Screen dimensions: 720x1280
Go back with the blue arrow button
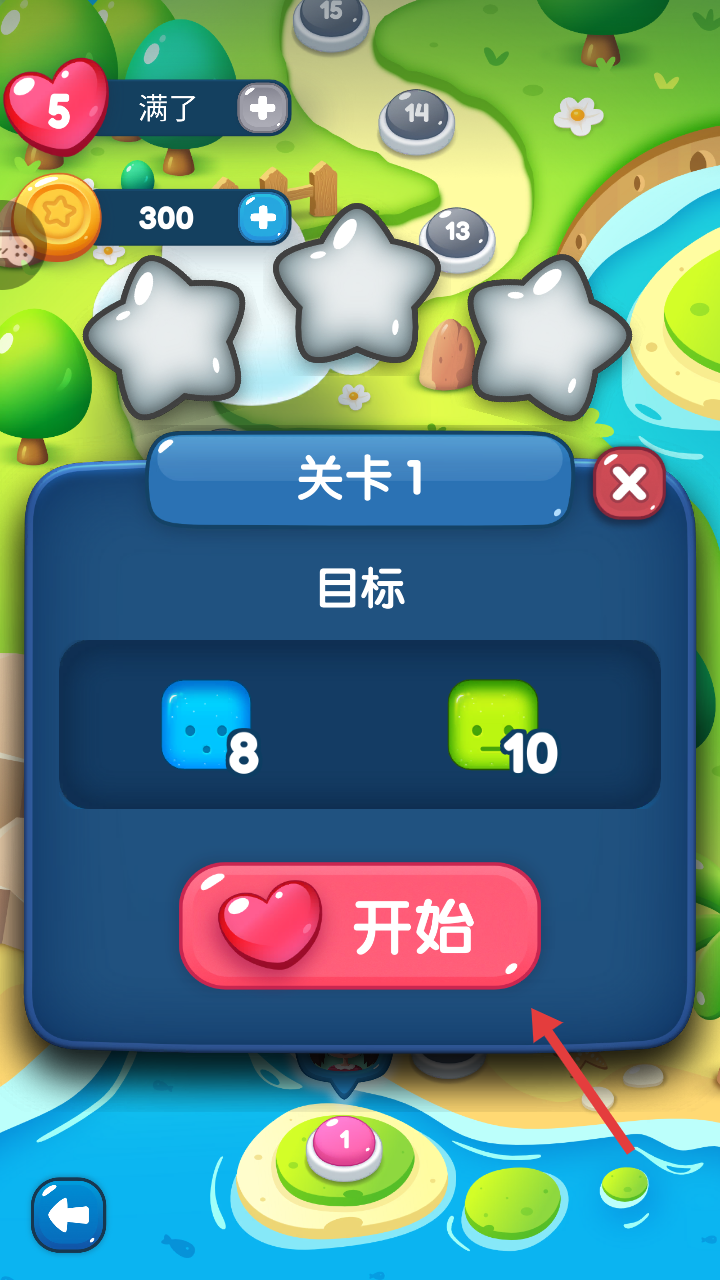point(69,1215)
